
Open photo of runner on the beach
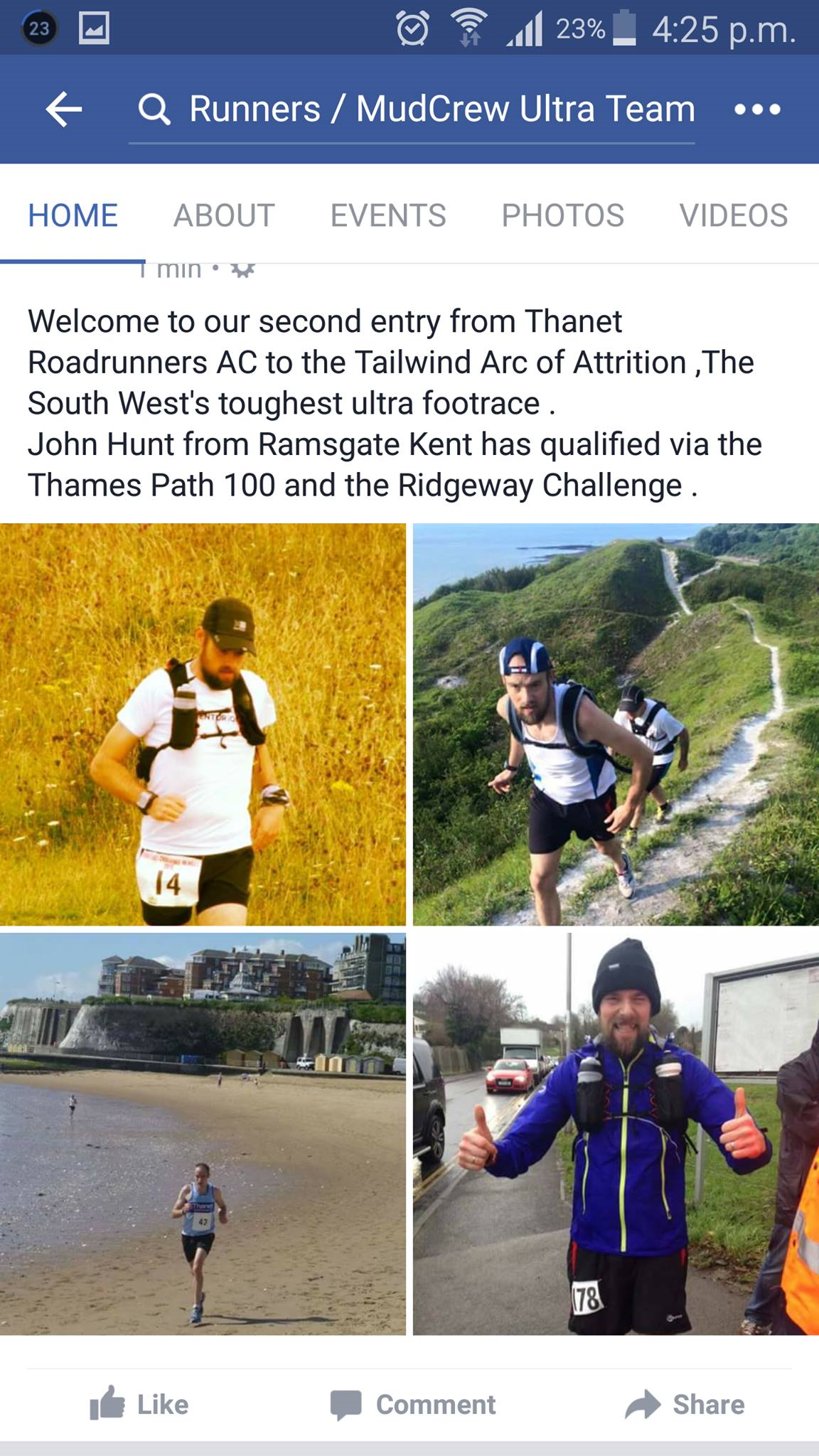(203, 1134)
